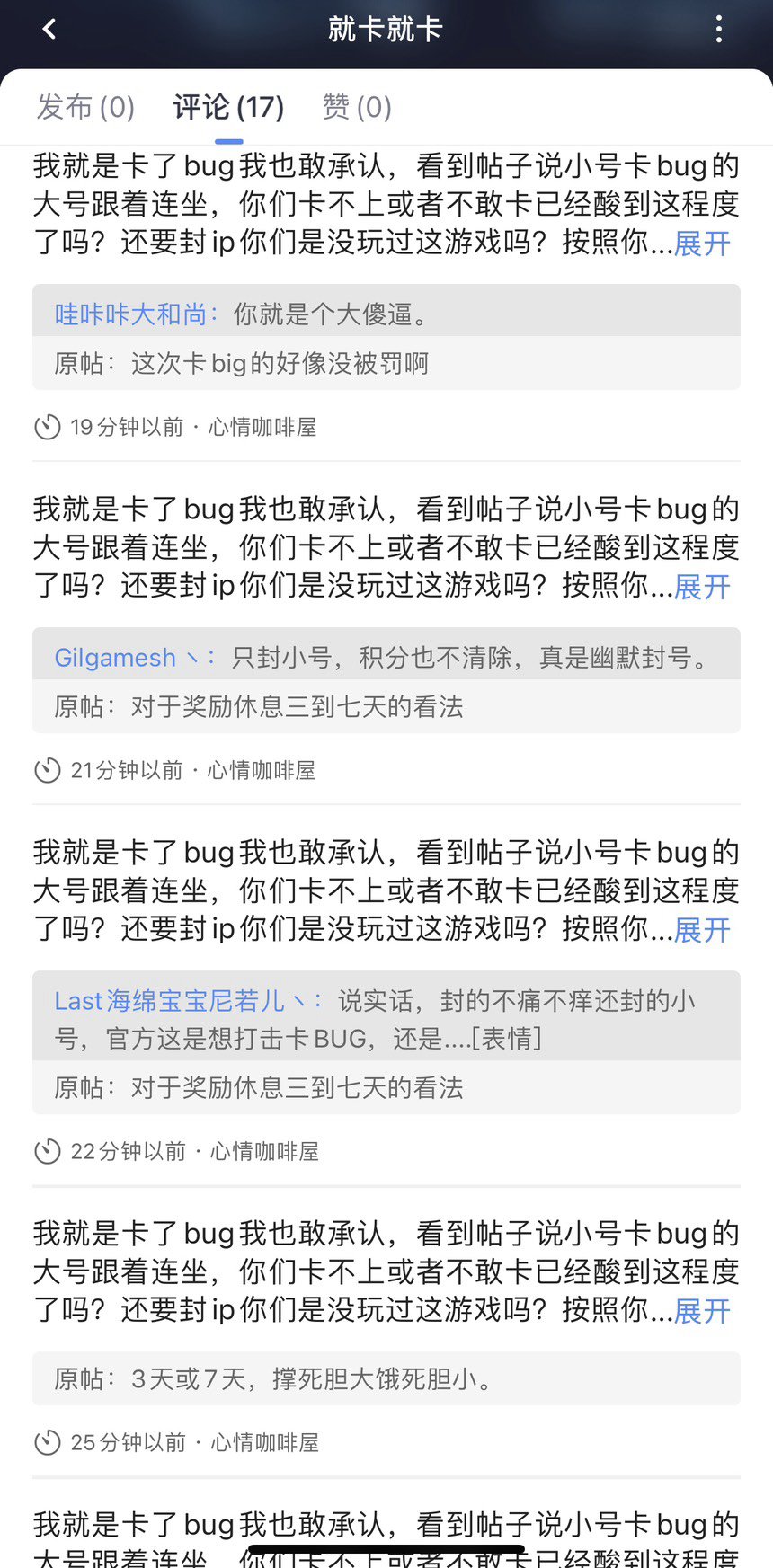Screen dimensions: 773x1568
Task: Expand the comment replying to 哇咔咔大和尚
Action: click(x=702, y=244)
